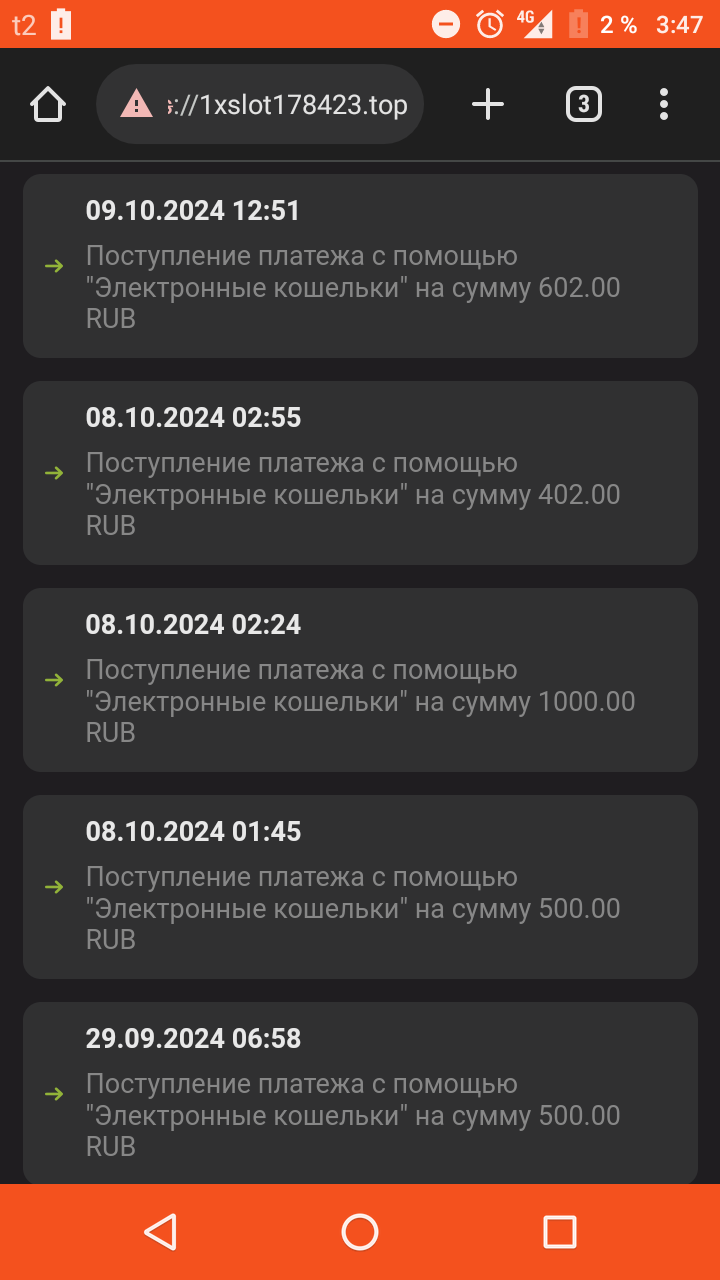Tap the system back button

click(x=160, y=1232)
